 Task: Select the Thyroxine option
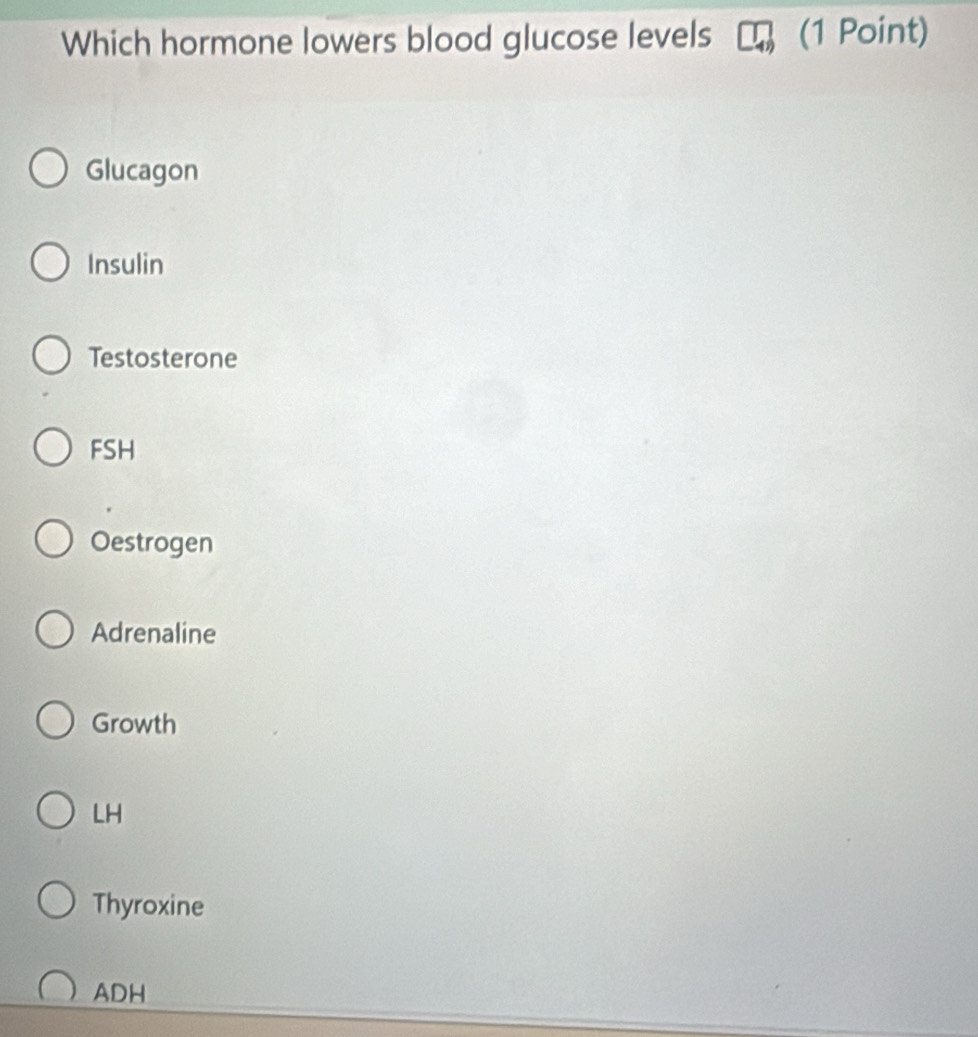pos(56,905)
